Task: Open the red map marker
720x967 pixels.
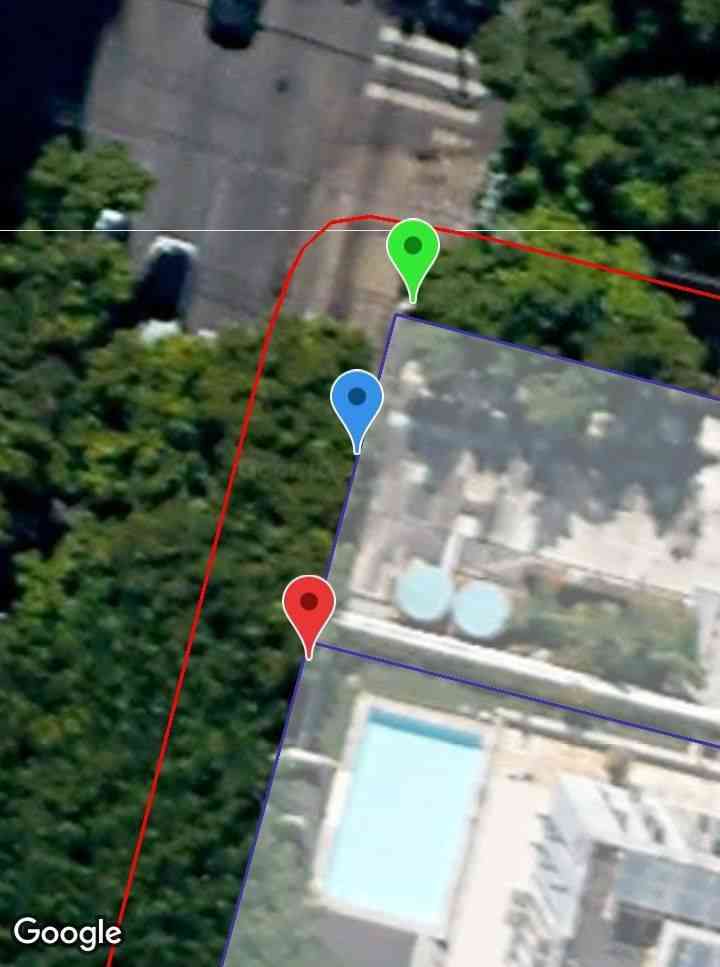Action: click(x=309, y=606)
